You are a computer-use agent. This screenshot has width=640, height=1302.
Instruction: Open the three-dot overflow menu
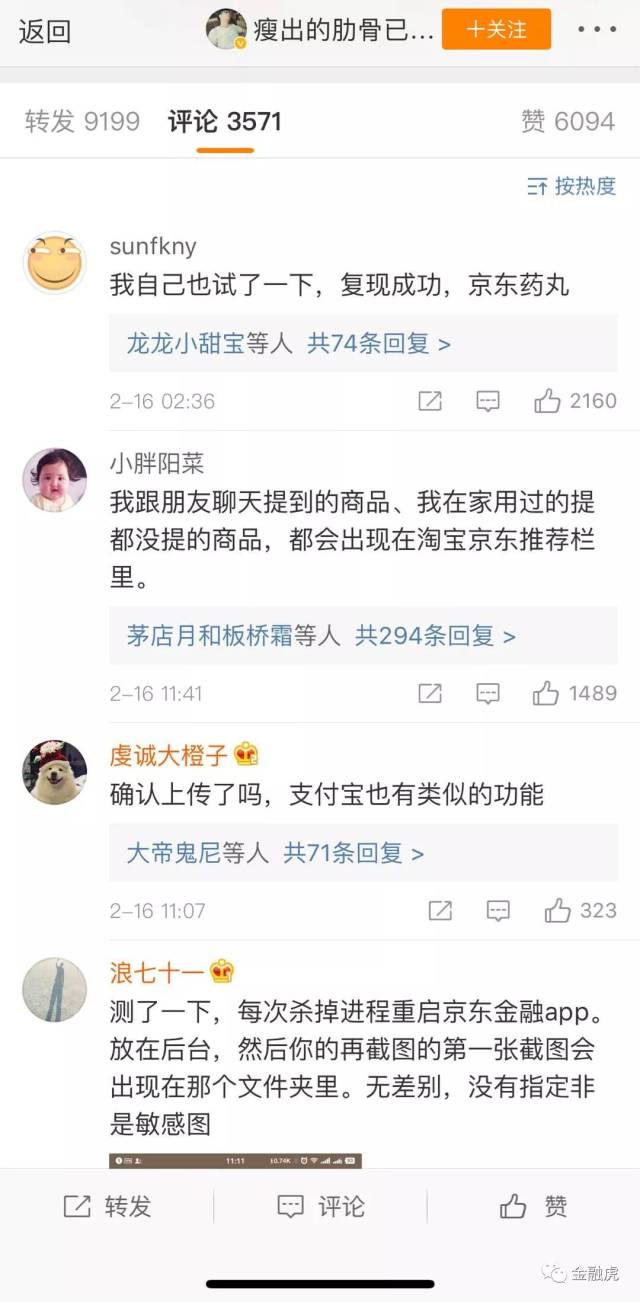(598, 29)
